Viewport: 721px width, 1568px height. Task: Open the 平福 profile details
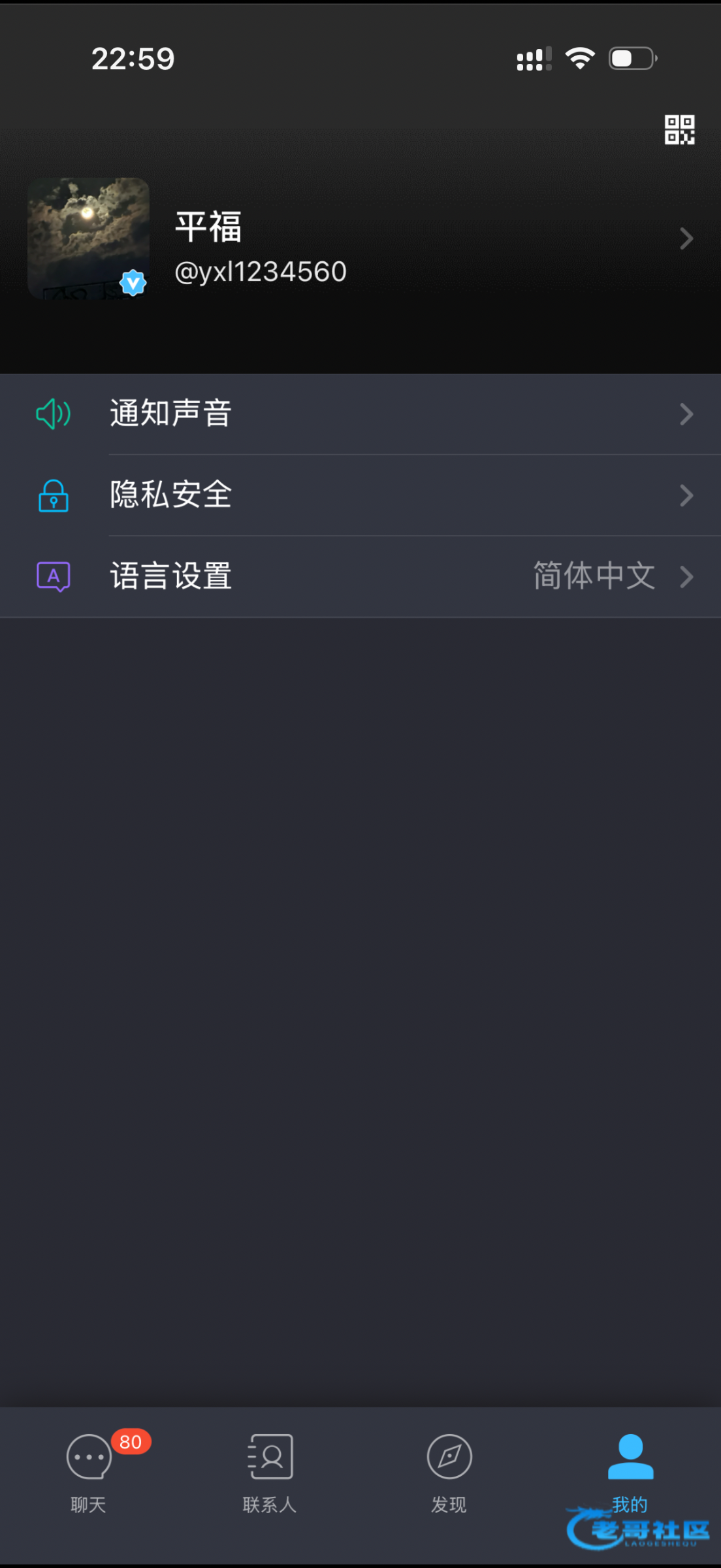tap(359, 239)
